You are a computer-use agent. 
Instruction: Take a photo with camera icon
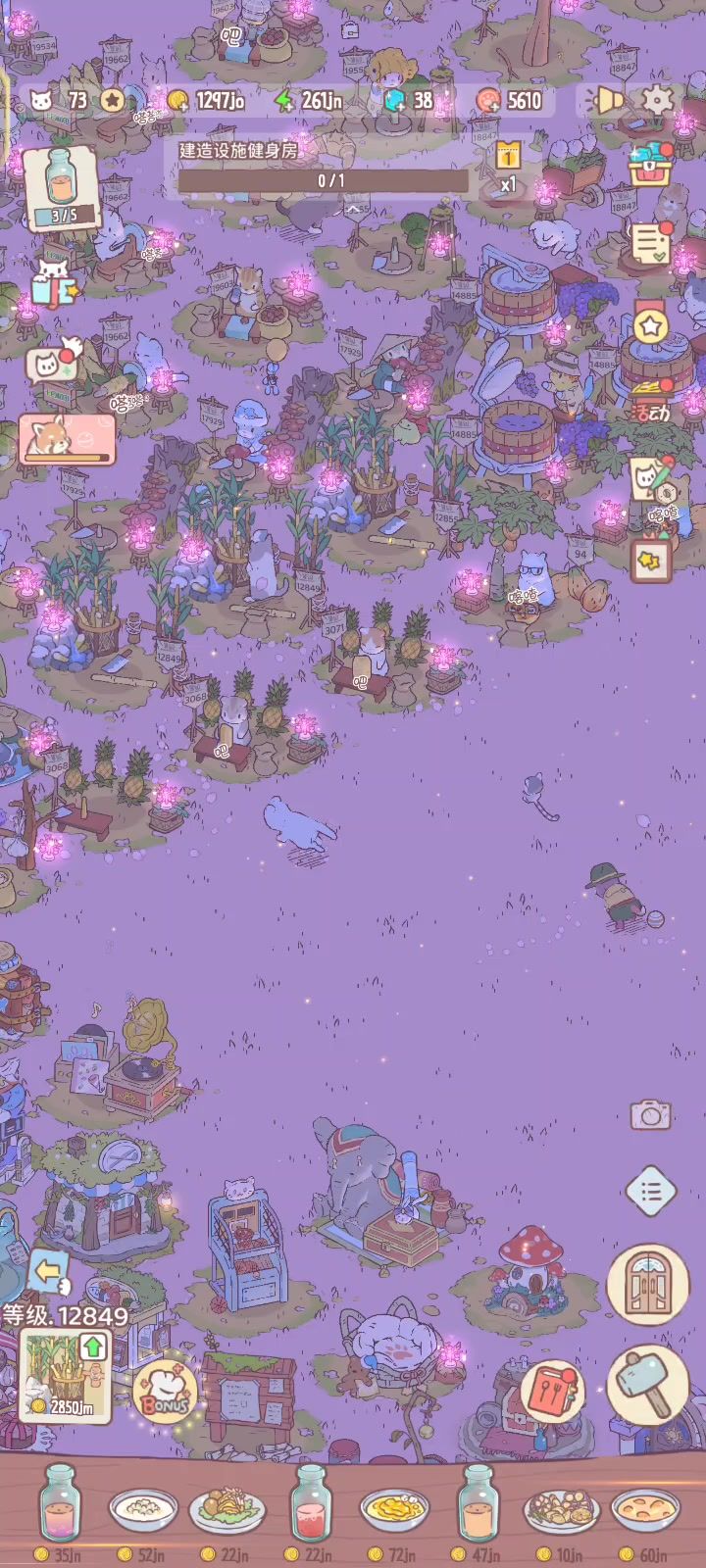tap(650, 1114)
